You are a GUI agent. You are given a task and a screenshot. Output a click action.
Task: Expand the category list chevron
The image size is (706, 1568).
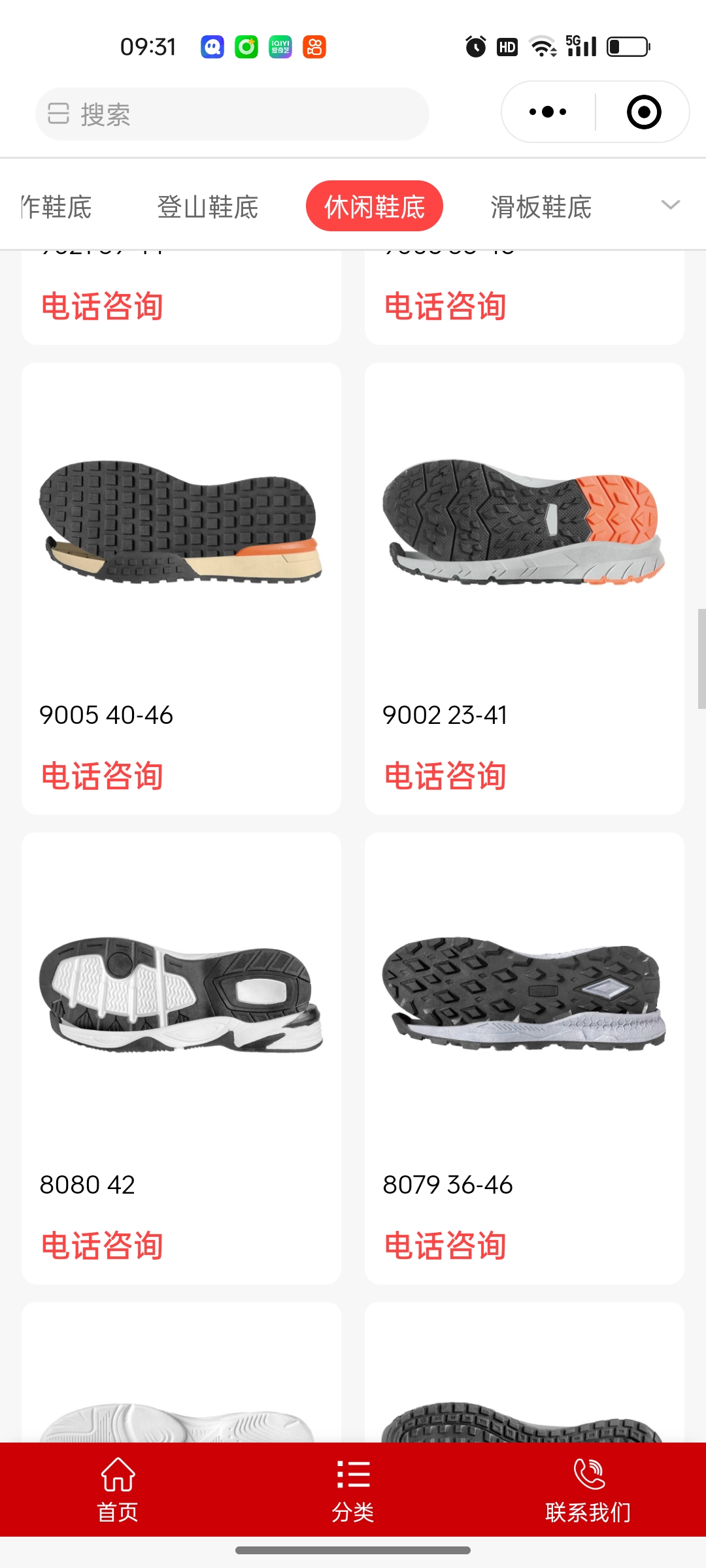pyautogui.click(x=670, y=205)
